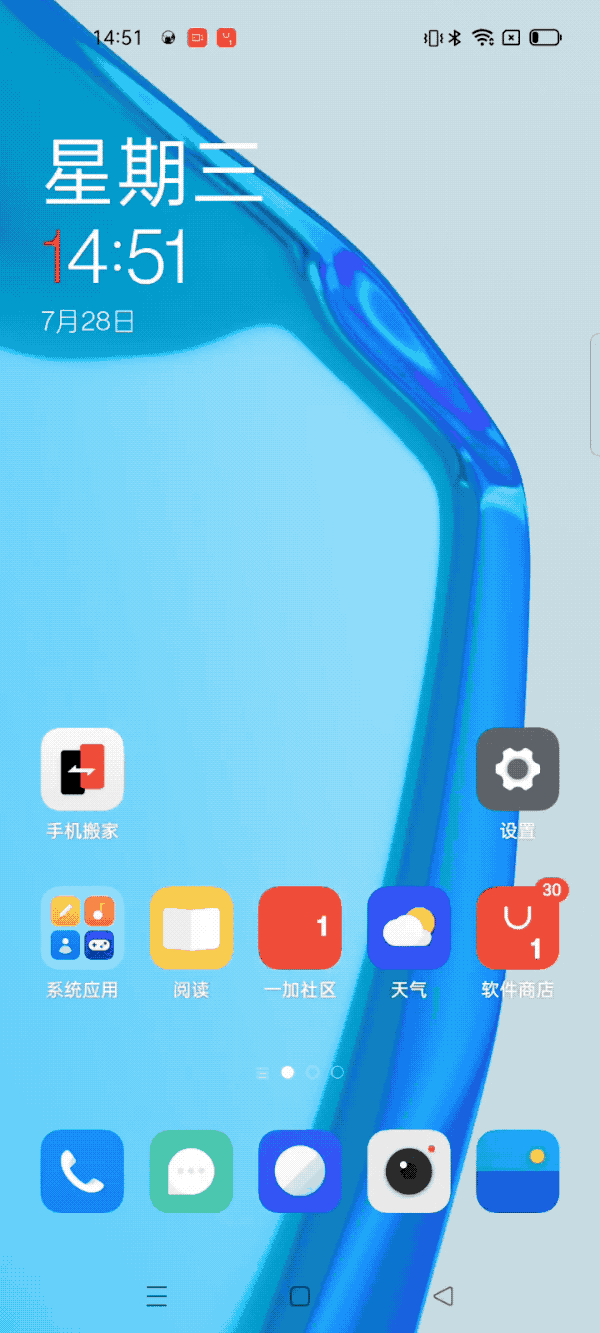Open the 系统应用 folder
The width and height of the screenshot is (600, 1333).
point(82,928)
